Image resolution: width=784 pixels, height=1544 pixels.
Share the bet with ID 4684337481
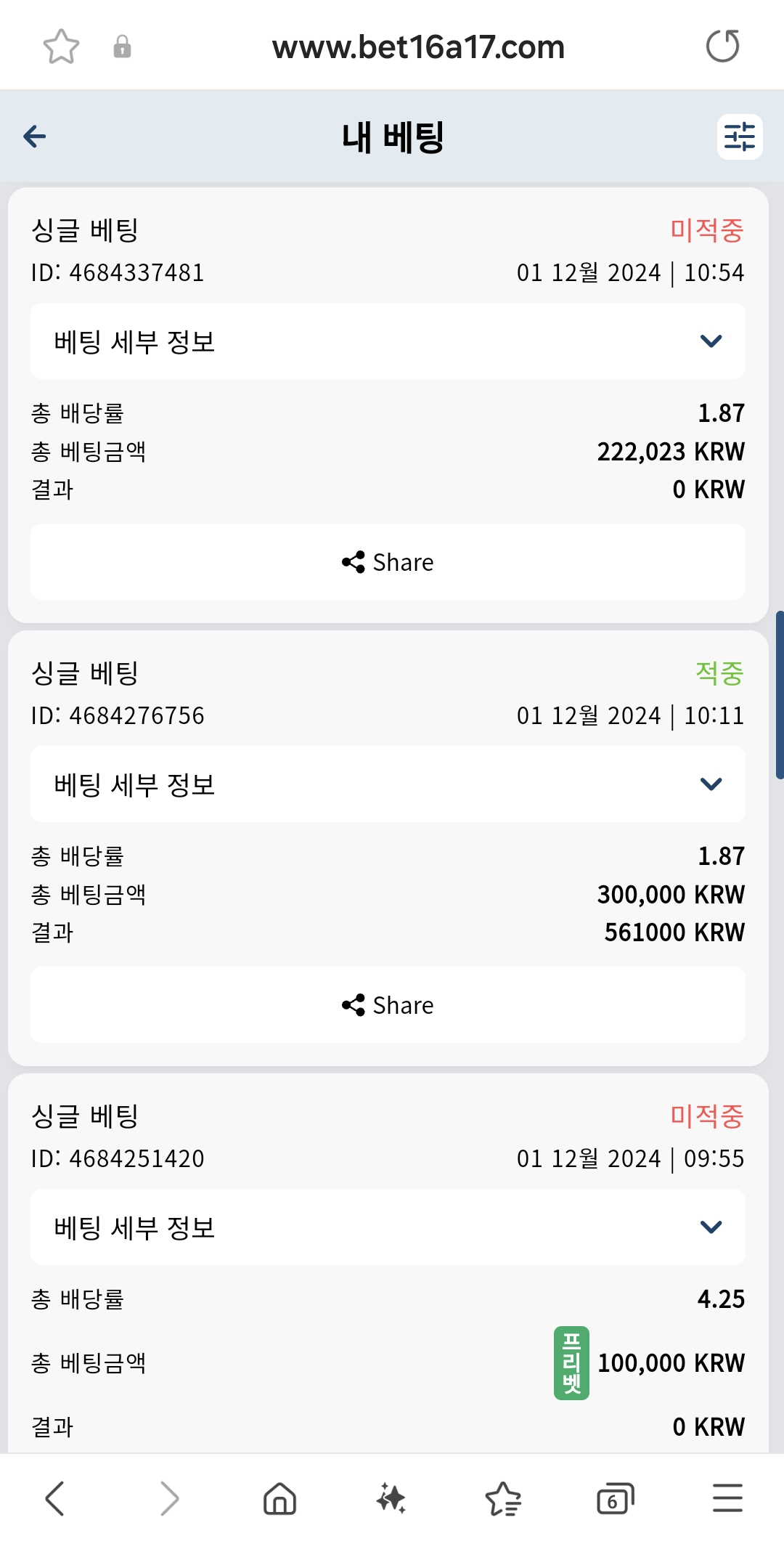pos(388,562)
